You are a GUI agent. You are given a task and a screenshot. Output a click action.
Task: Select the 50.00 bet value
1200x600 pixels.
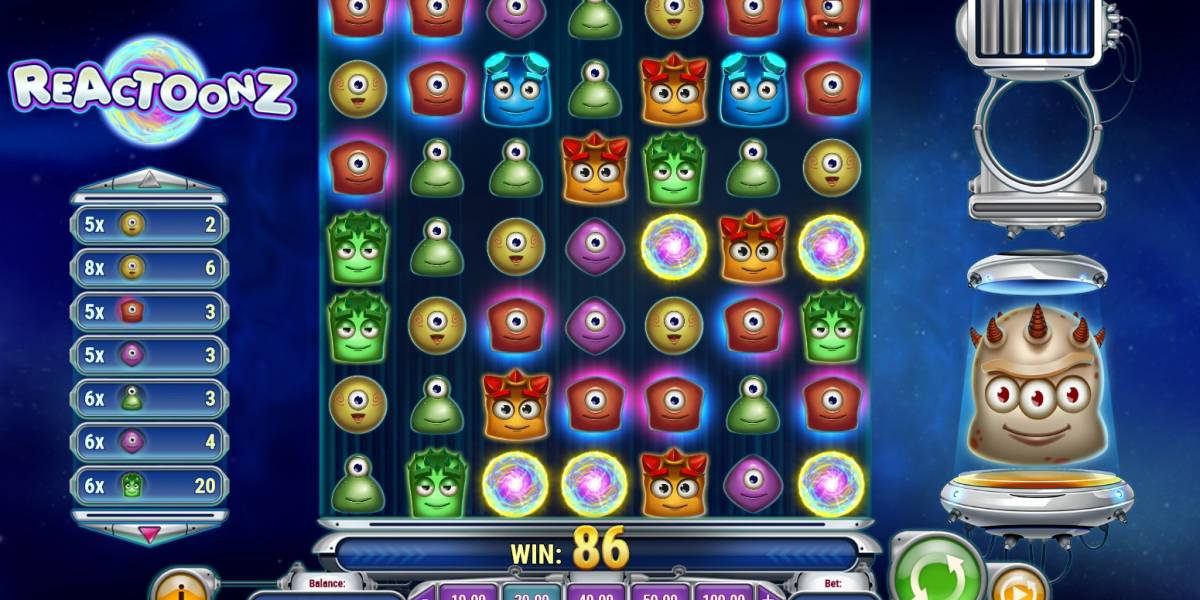click(660, 594)
